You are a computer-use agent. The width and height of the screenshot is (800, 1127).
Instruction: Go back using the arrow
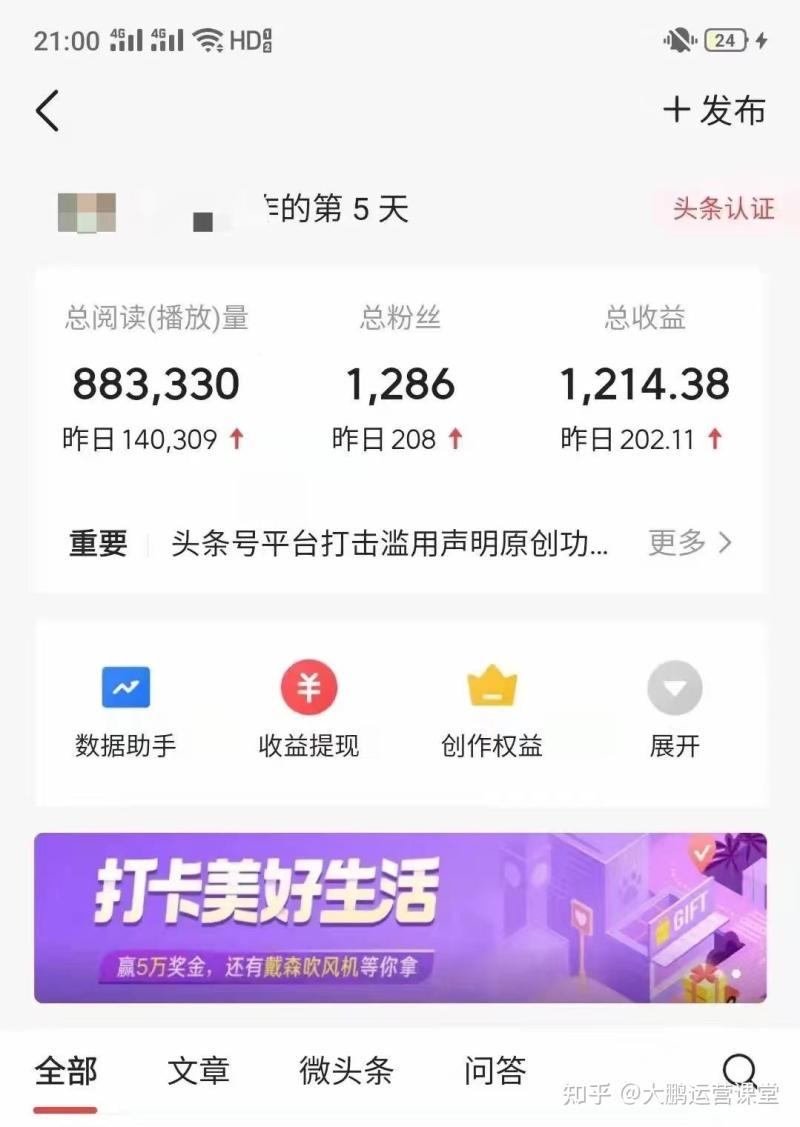coord(47,110)
